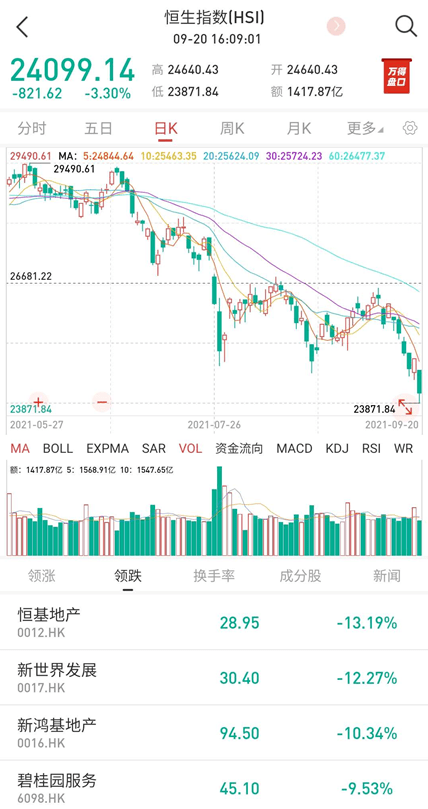Zoom in chart with plus button
The image size is (428, 809).
click(x=38, y=401)
